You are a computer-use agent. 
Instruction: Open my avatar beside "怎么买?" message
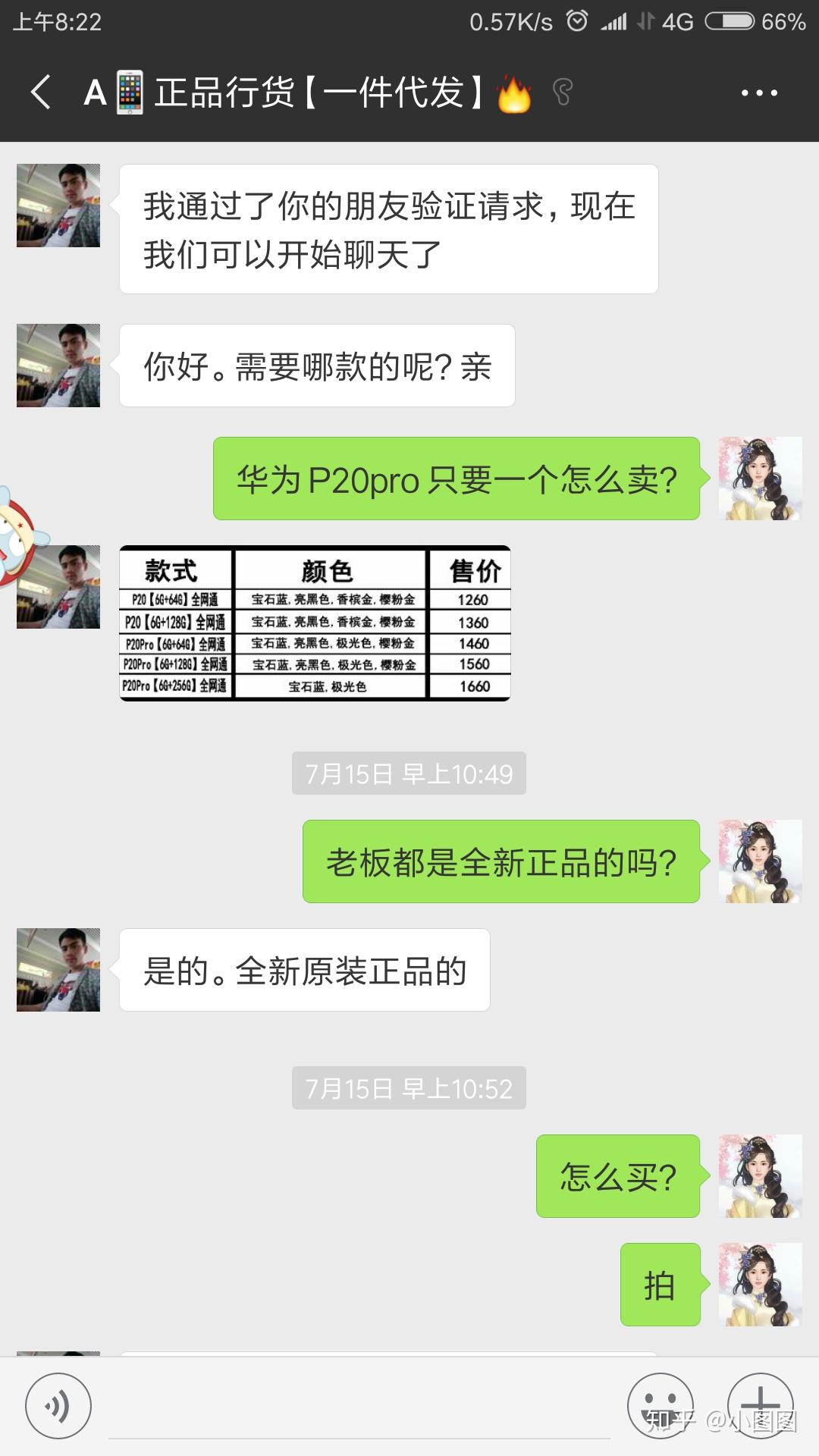(760, 1176)
